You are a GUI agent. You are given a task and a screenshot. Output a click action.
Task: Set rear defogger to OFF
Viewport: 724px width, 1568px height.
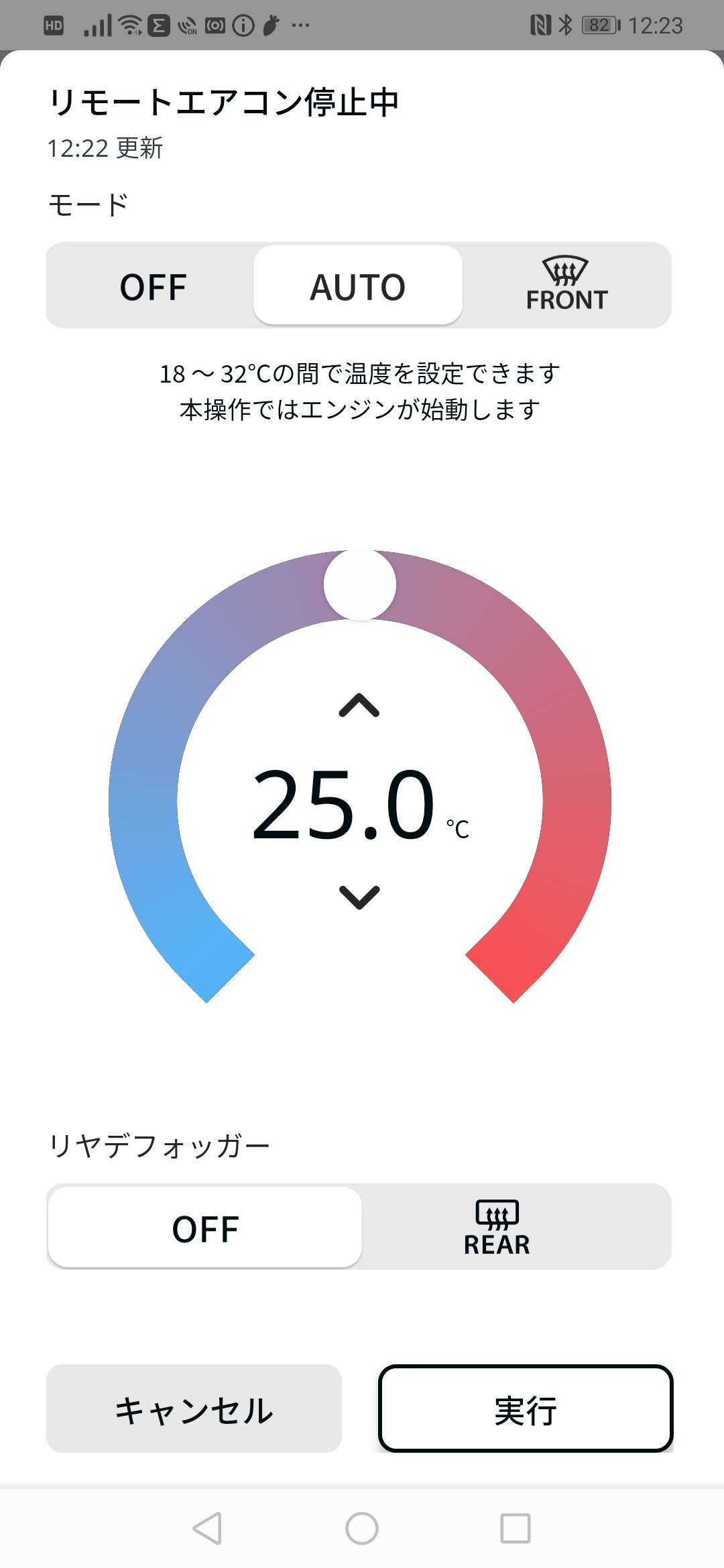pos(205,1228)
